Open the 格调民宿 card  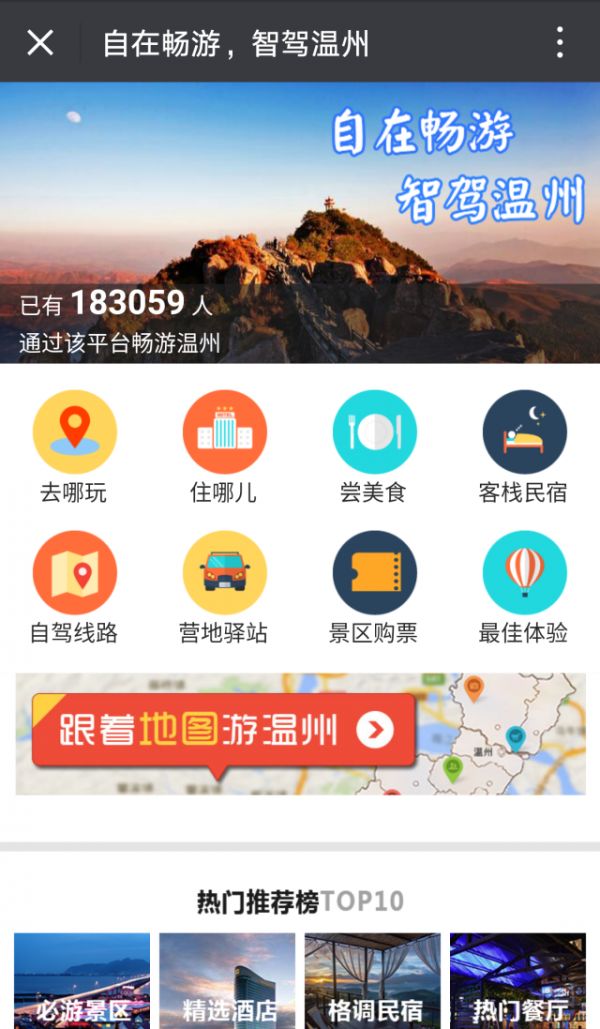(x=372, y=980)
